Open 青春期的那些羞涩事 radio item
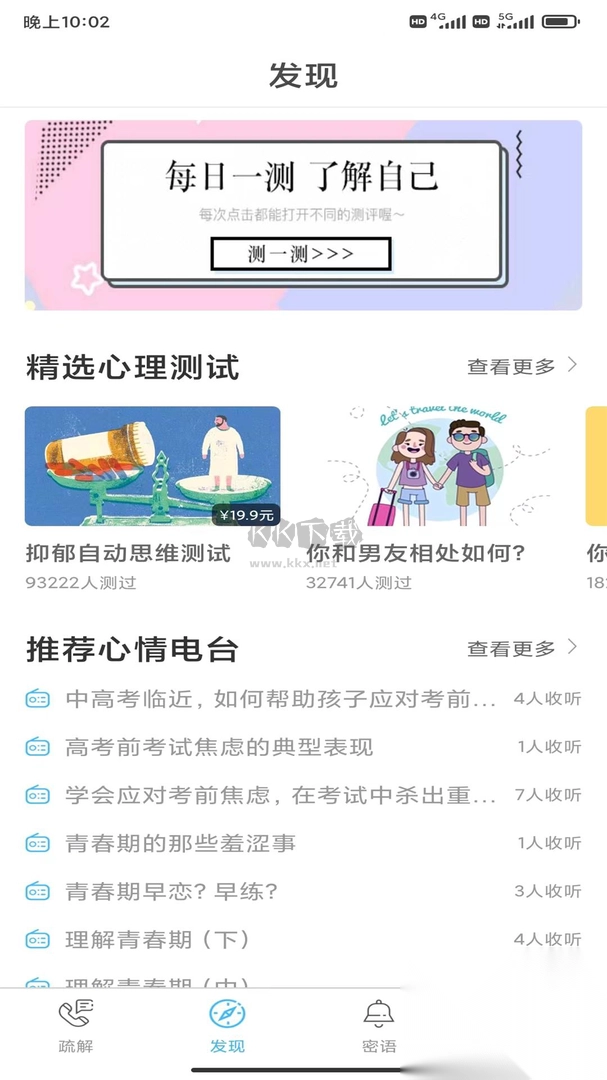The height and width of the screenshot is (1080, 607). pos(180,843)
